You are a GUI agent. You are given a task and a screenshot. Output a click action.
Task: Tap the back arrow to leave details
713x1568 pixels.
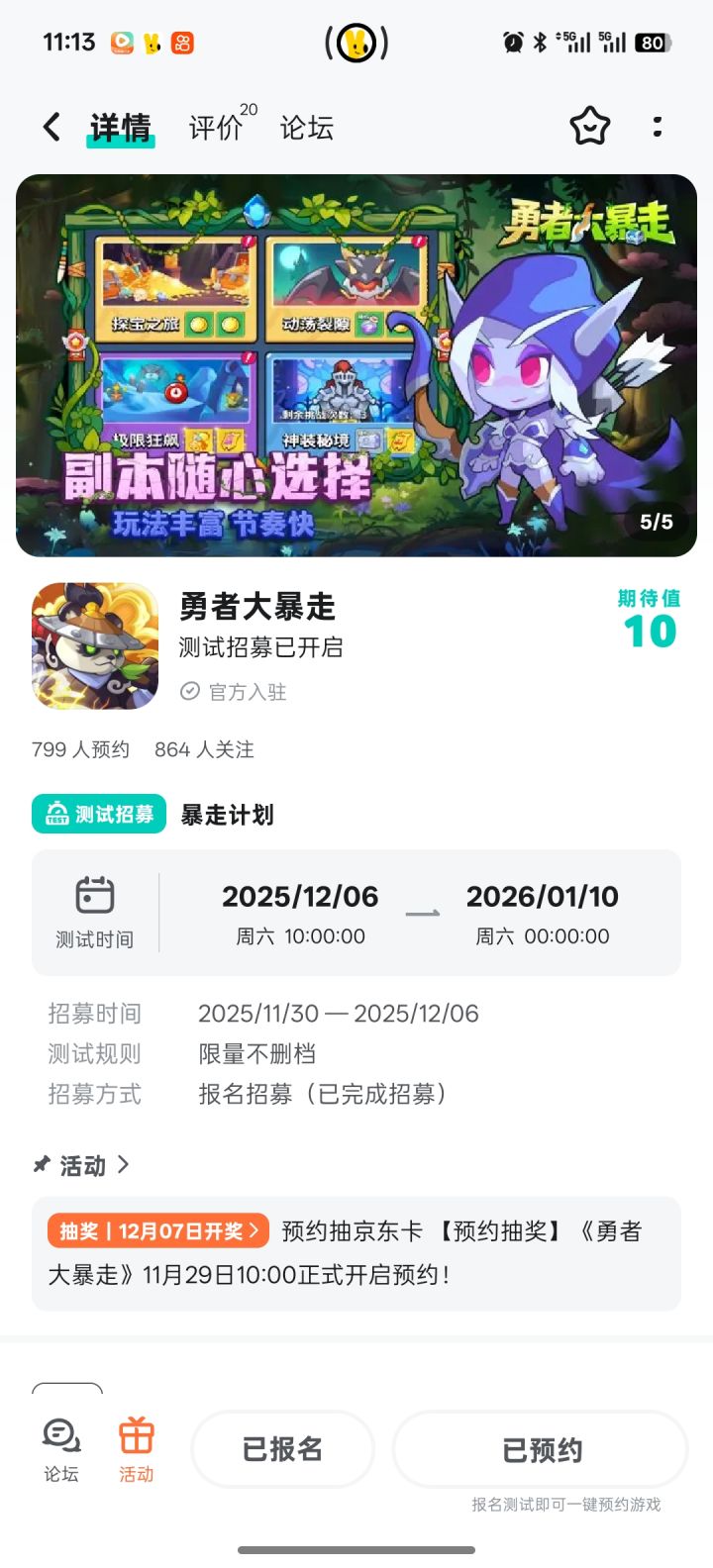[51, 127]
